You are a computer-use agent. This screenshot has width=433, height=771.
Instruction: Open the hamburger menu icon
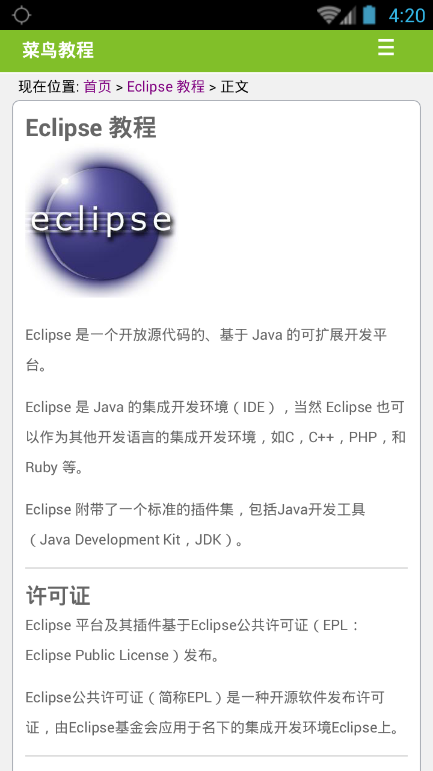click(x=386, y=48)
